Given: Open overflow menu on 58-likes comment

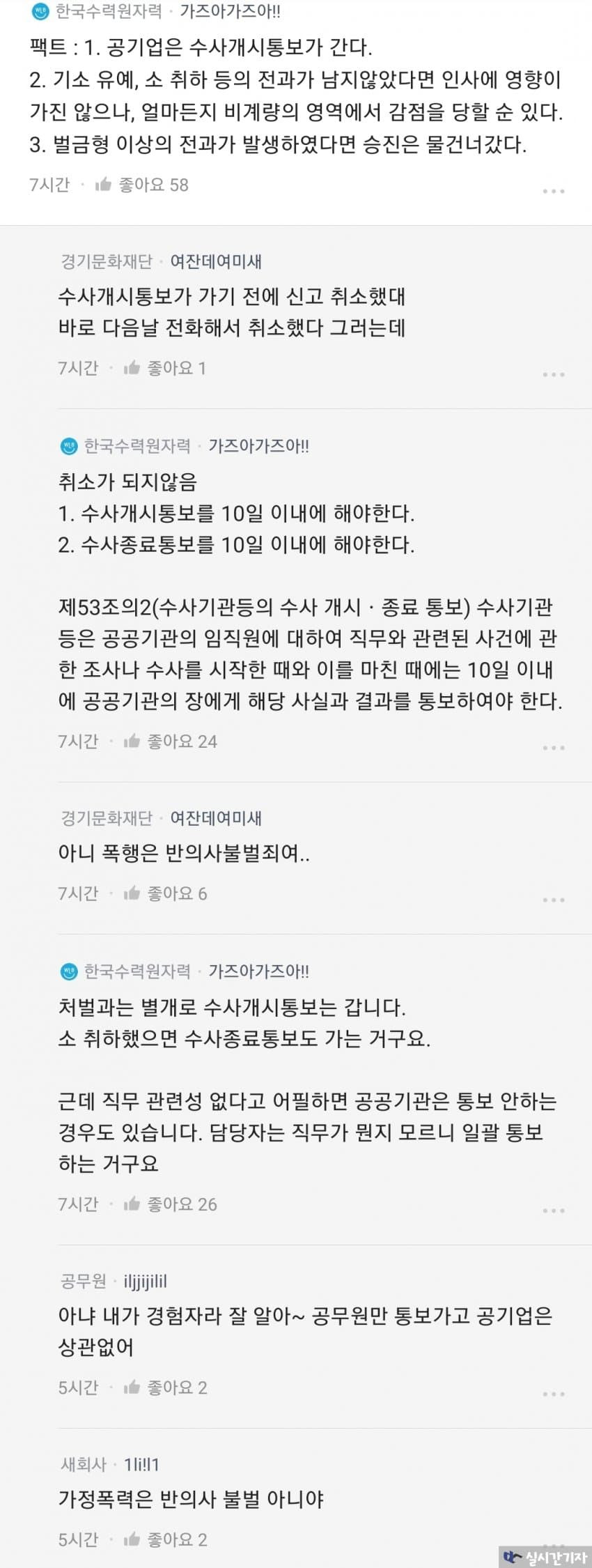Looking at the screenshot, I should point(553,191).
